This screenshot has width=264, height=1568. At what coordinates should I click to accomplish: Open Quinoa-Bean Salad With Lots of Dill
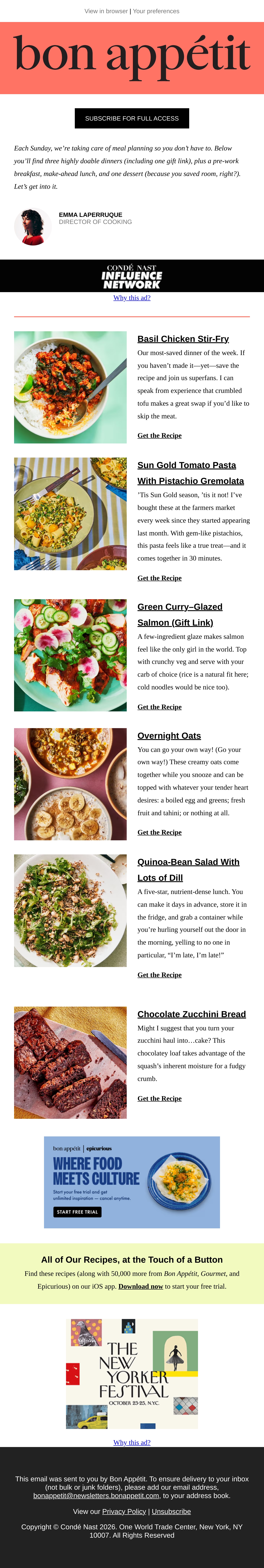[189, 870]
